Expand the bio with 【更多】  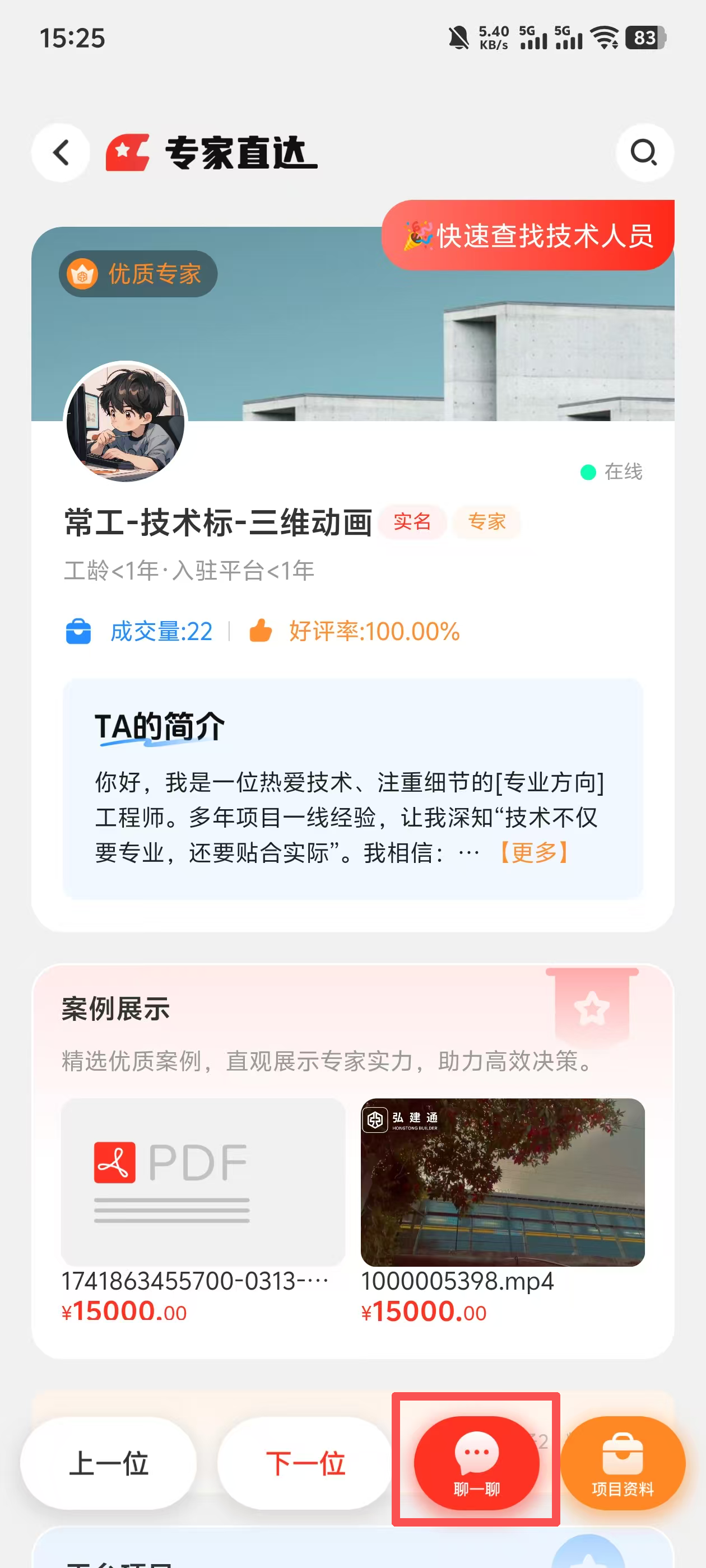[532, 855]
